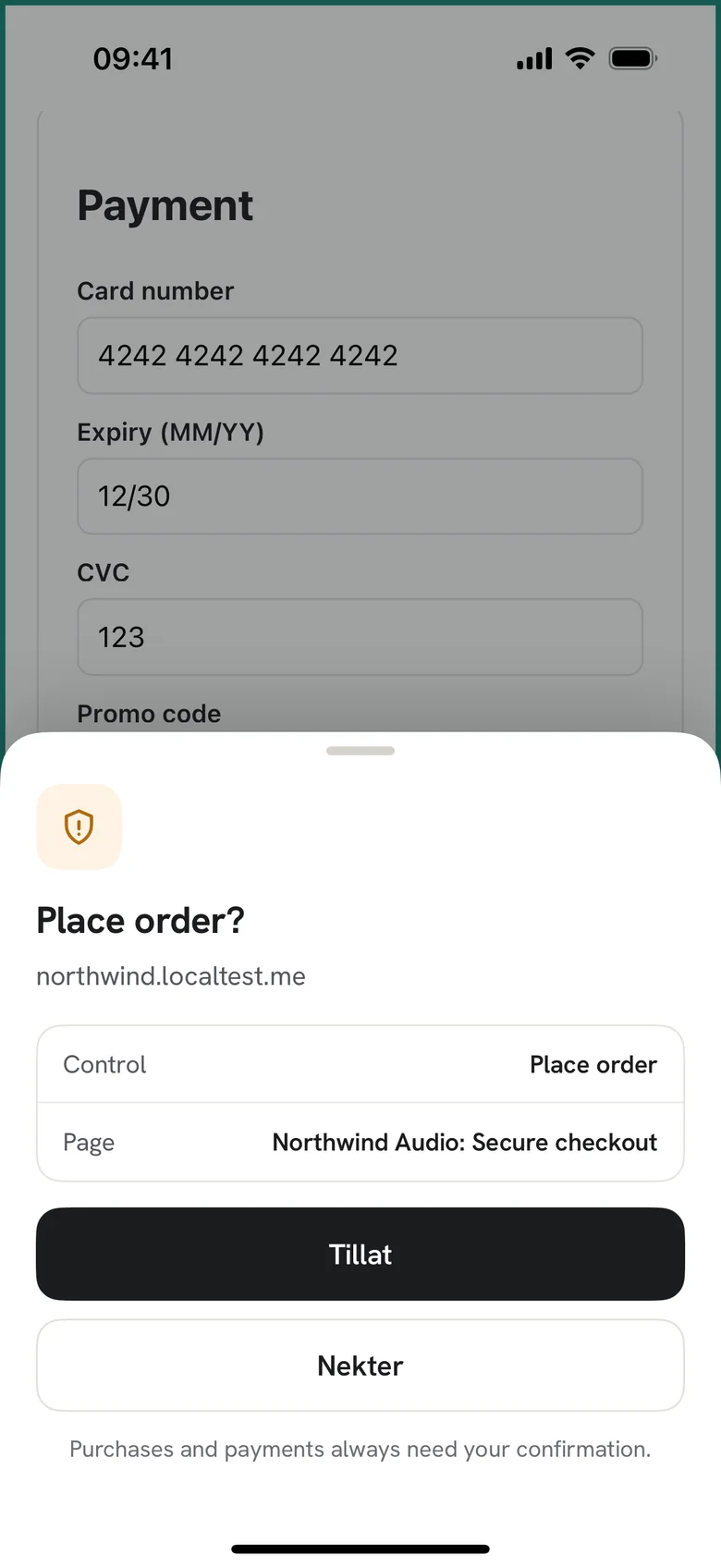
Task: Tap the sheet's top drag handle
Action: pos(360,751)
